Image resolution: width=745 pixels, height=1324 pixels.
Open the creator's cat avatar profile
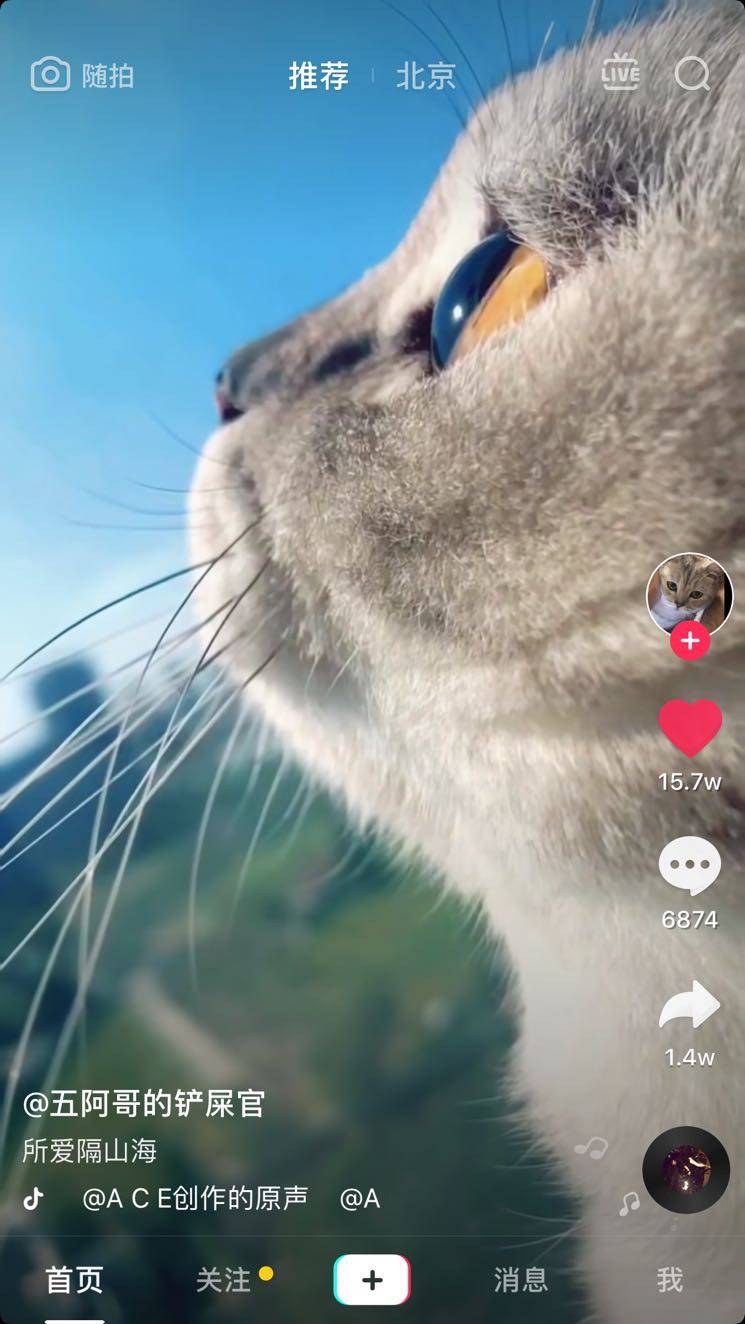[x=689, y=594]
